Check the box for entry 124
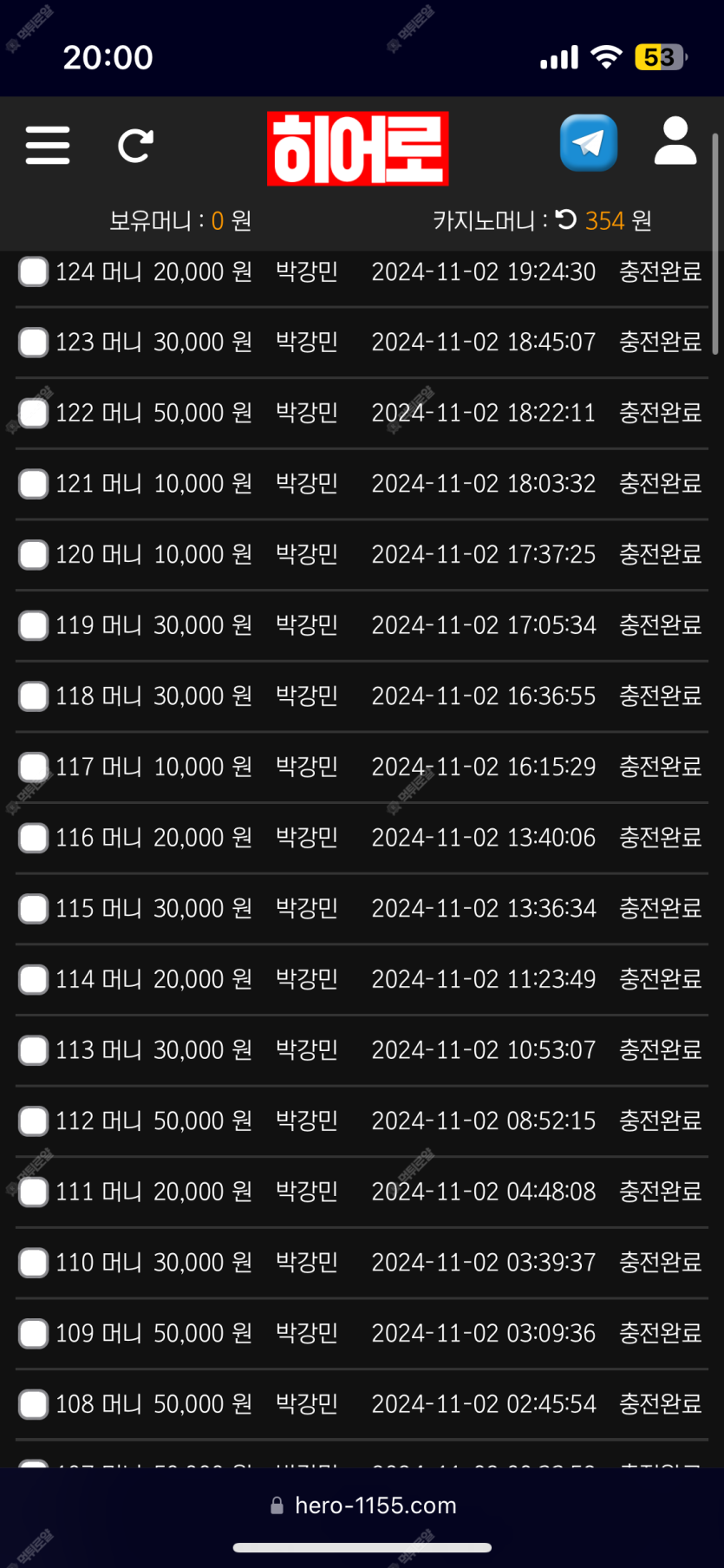Screen dimensions: 724x1568 pyautogui.click(x=34, y=271)
